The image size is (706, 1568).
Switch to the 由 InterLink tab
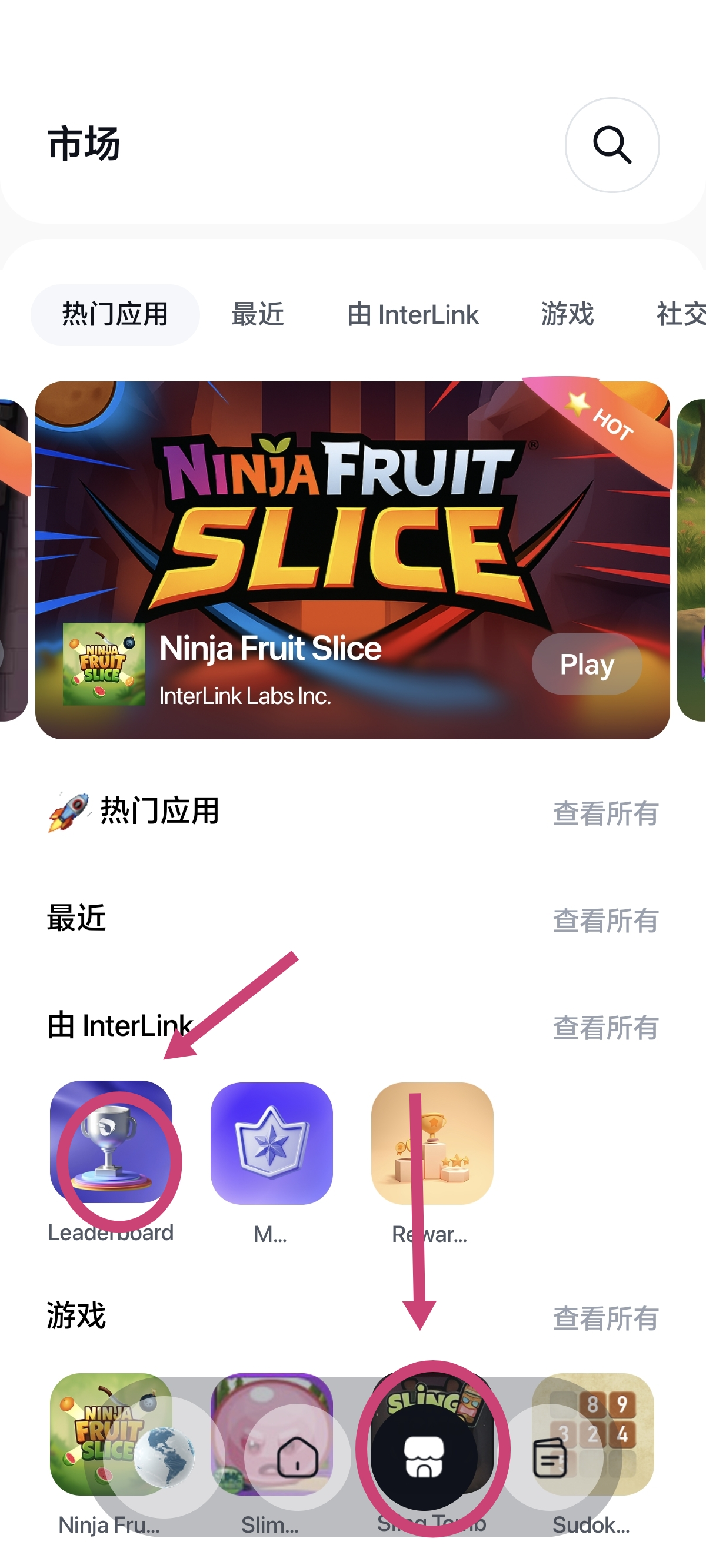(x=412, y=315)
